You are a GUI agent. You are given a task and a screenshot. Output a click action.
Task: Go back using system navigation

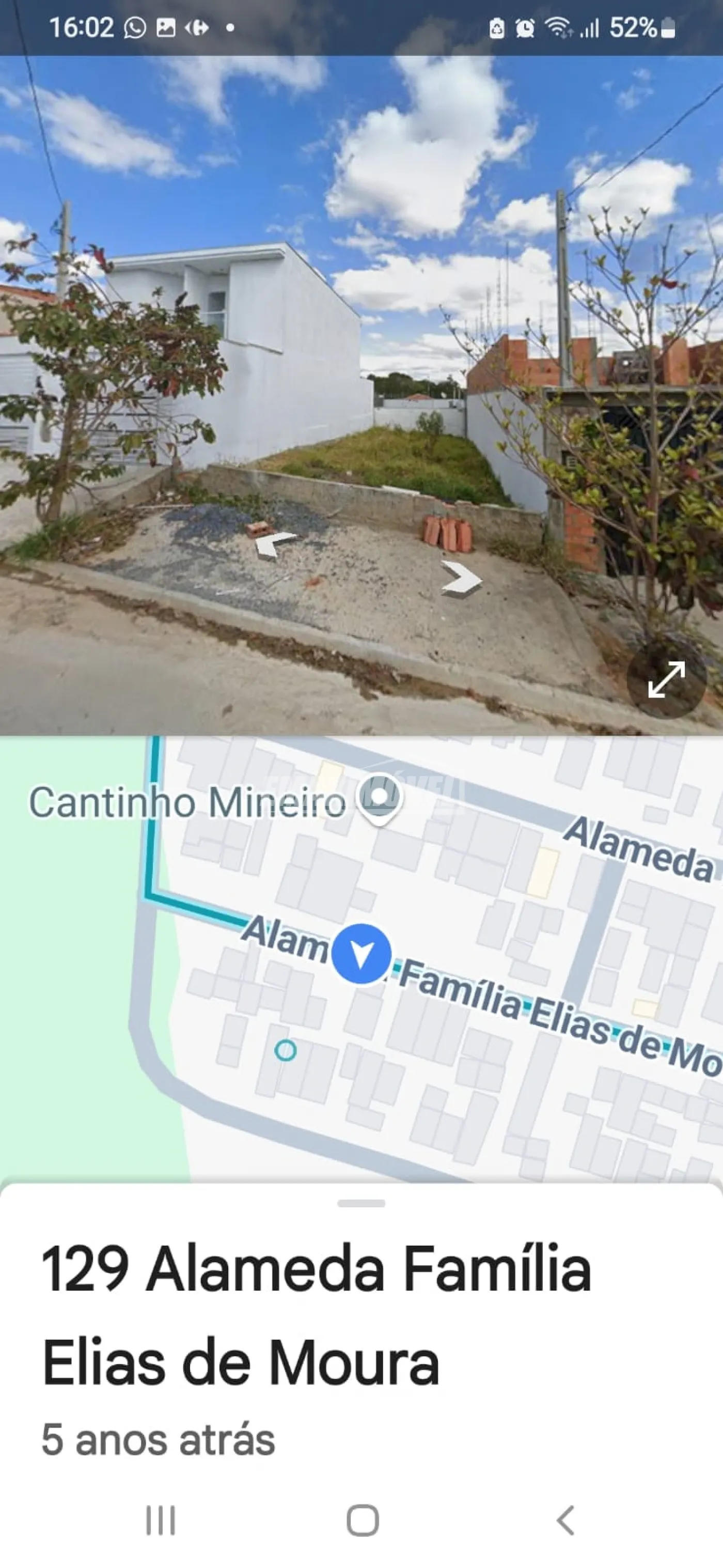565,1520
